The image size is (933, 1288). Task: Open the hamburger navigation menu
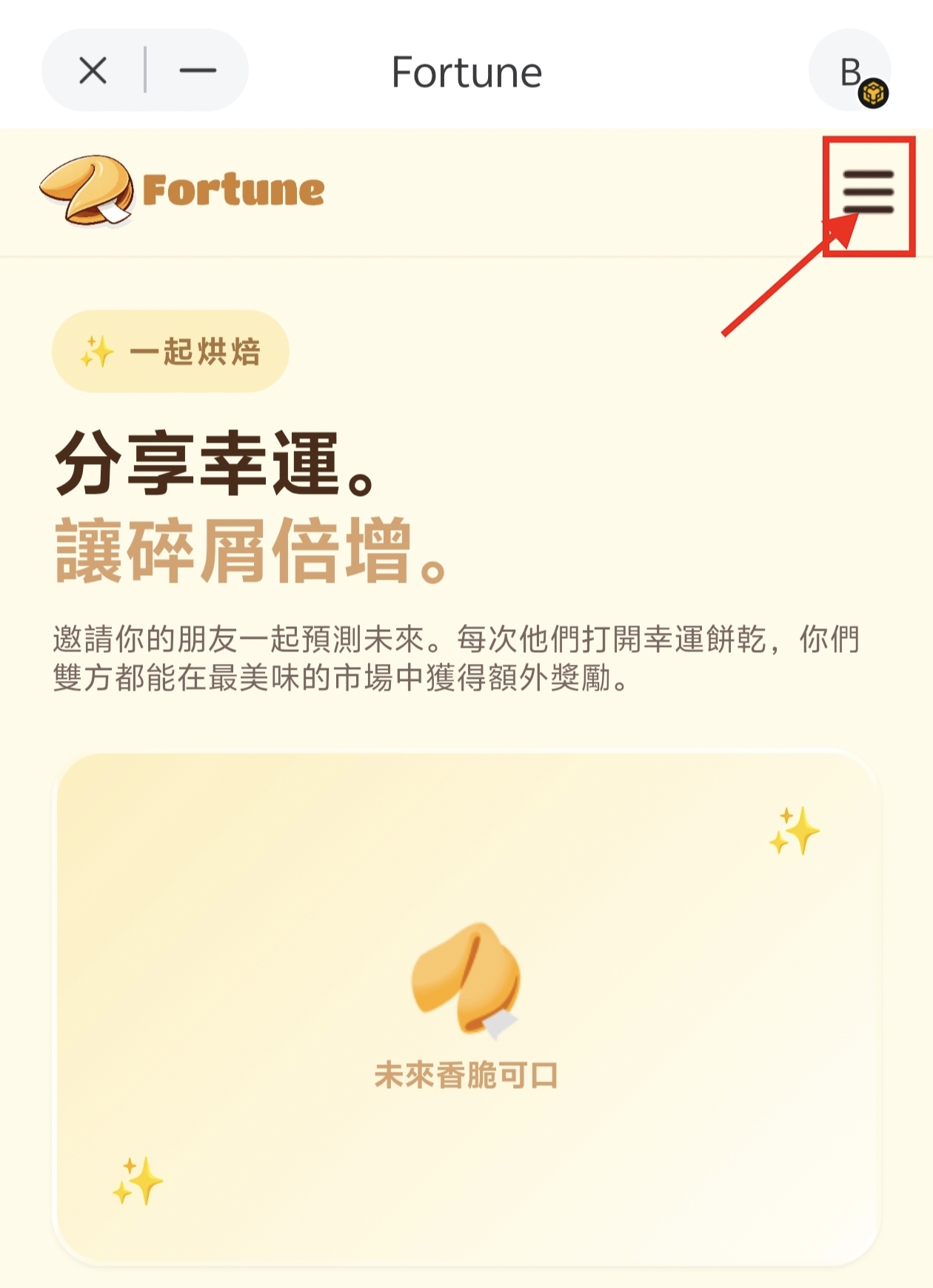(x=869, y=192)
